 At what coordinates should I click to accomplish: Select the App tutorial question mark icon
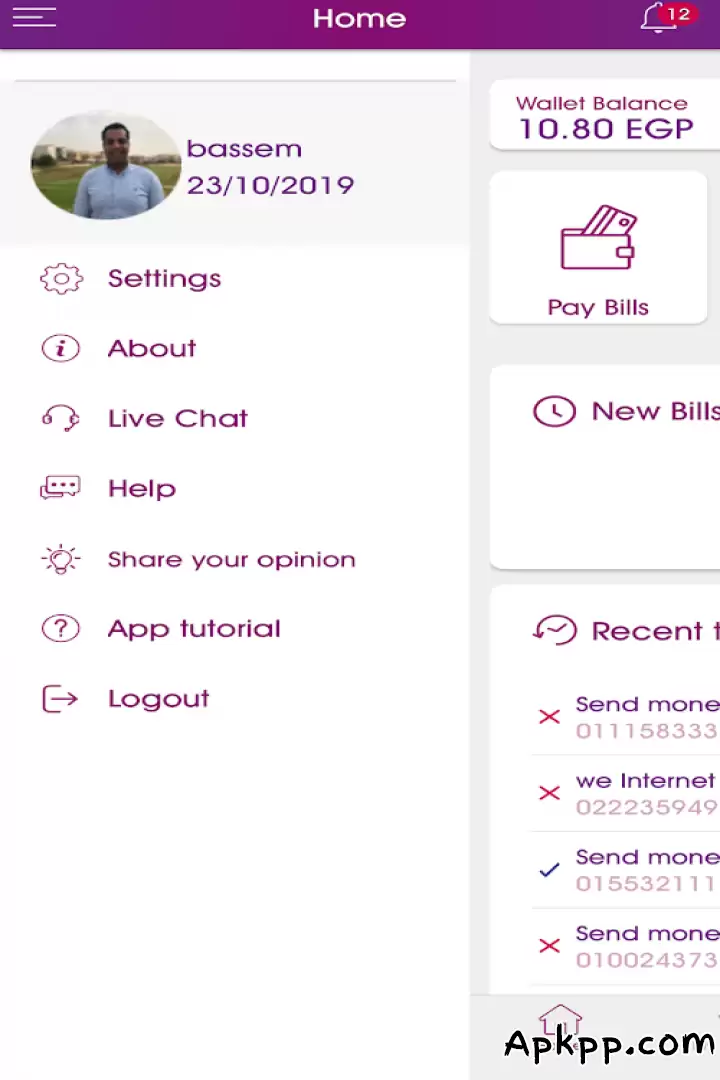pyautogui.click(x=61, y=628)
